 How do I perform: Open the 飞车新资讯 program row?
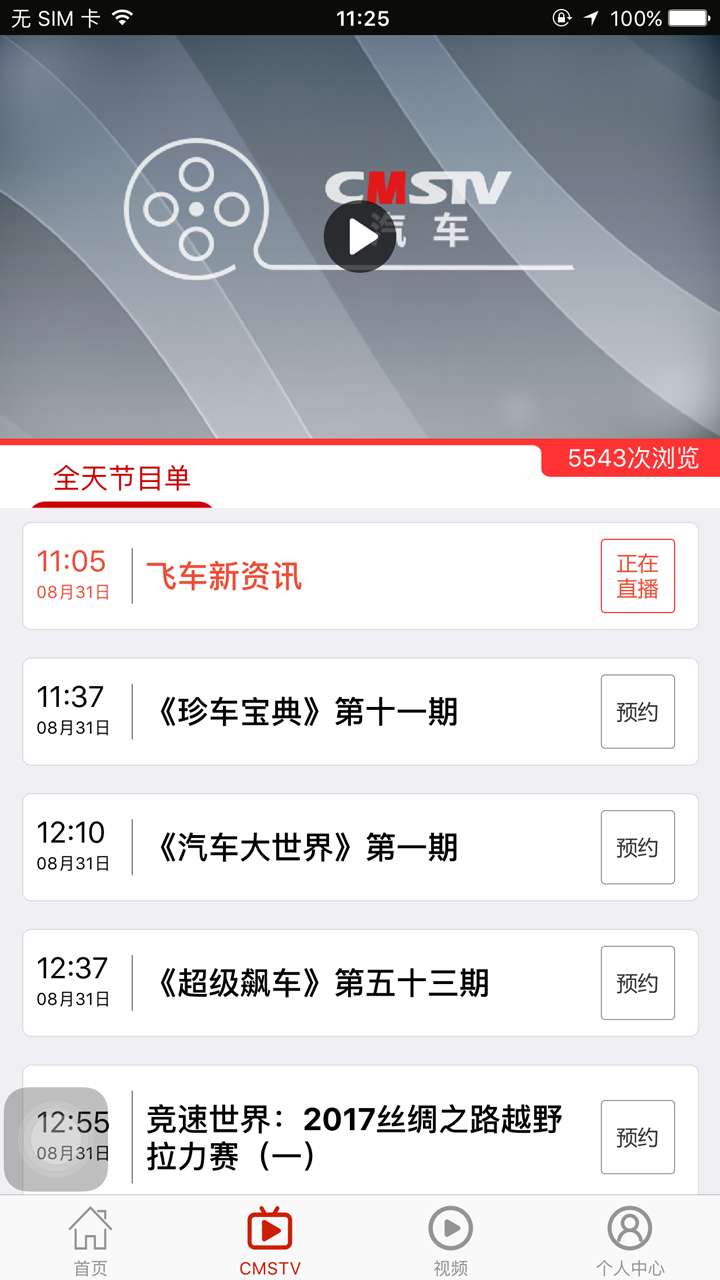tap(300, 576)
